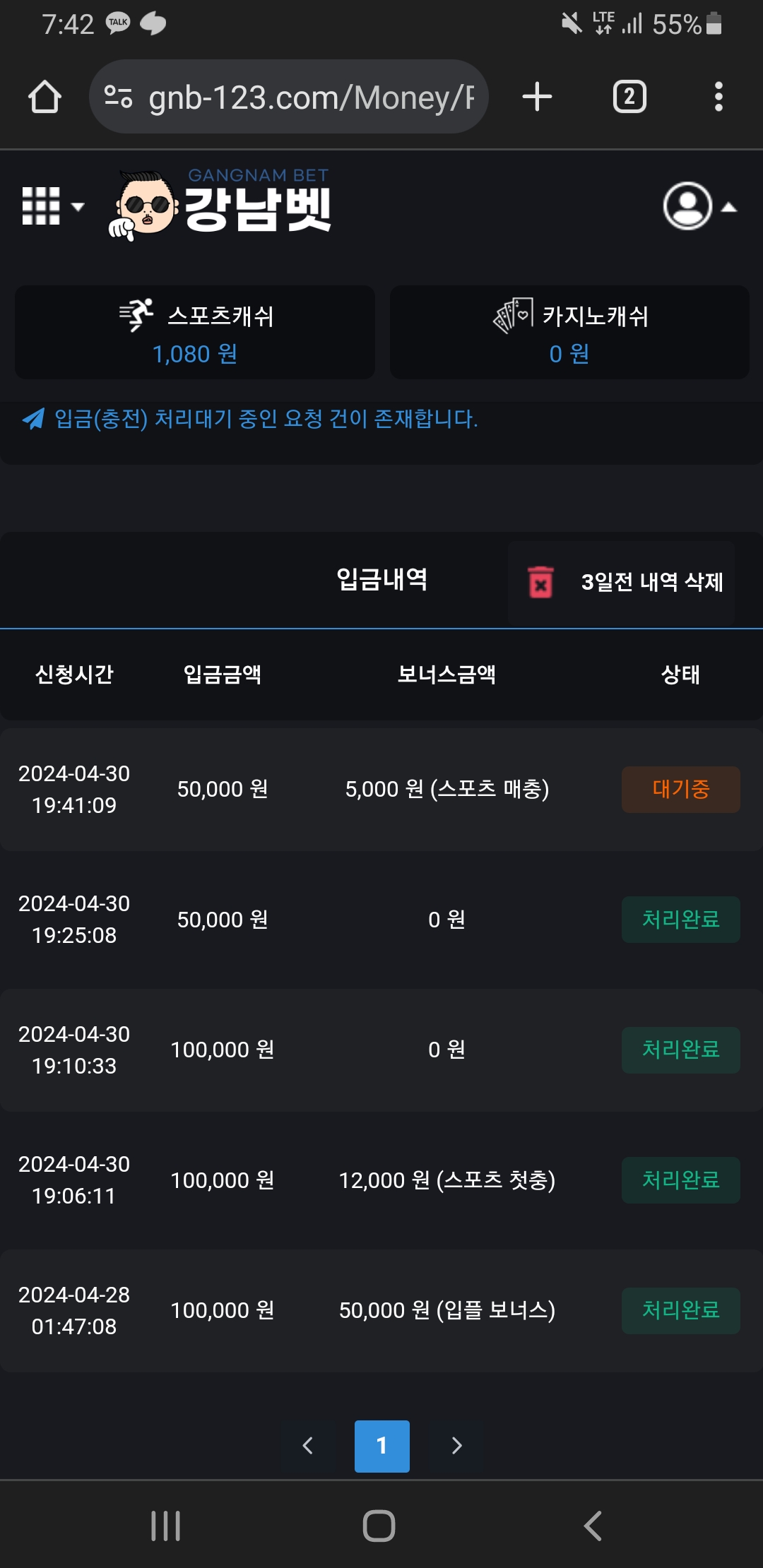763x1568 pixels.
Task: Open the user profile menu
Action: click(x=699, y=206)
